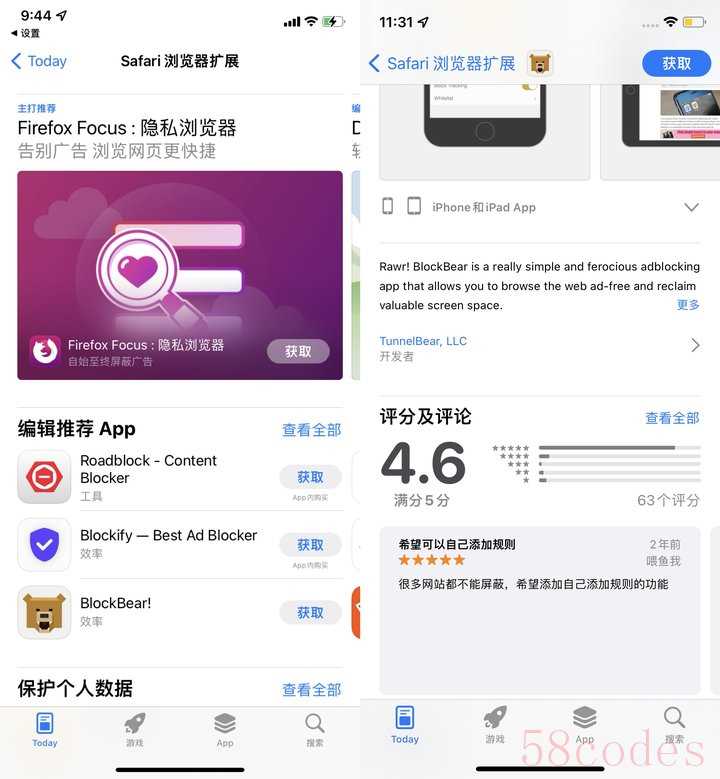Return to the 设置 app via status bar
The width and height of the screenshot is (720, 779).
point(25,33)
